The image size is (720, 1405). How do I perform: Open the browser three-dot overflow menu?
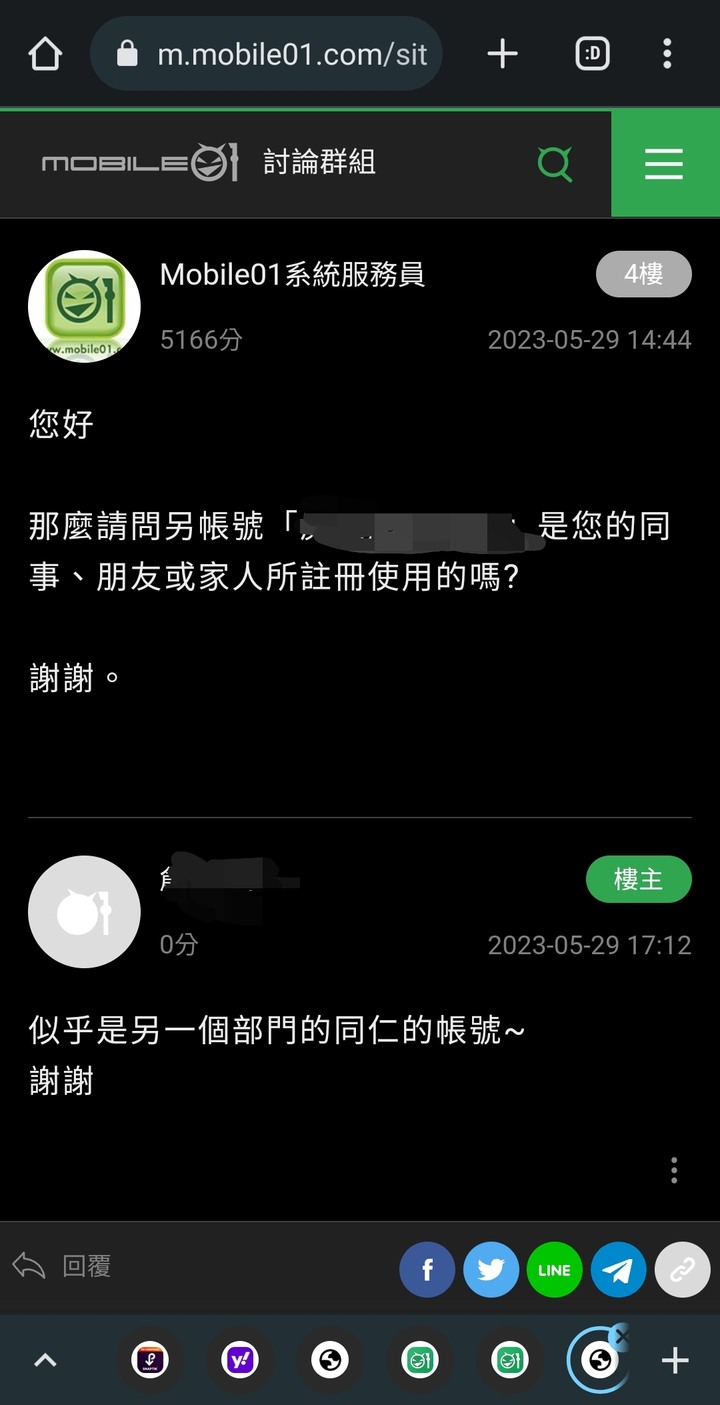[x=667, y=53]
